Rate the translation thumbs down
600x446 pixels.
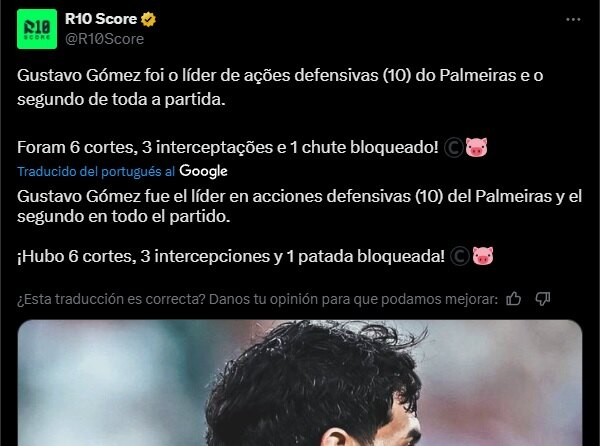(543, 298)
